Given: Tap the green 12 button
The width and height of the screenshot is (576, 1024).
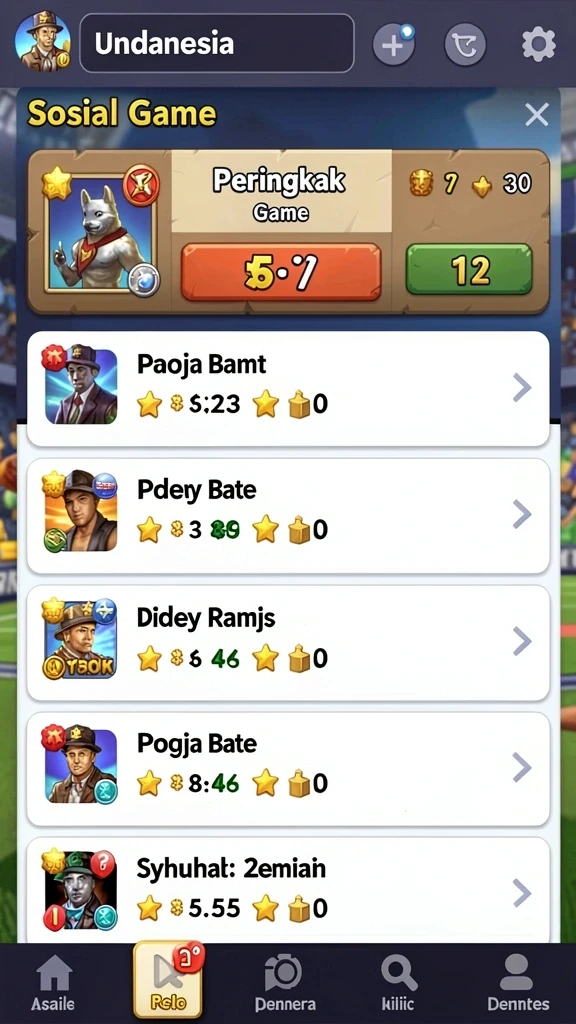Looking at the screenshot, I should coord(469,270).
